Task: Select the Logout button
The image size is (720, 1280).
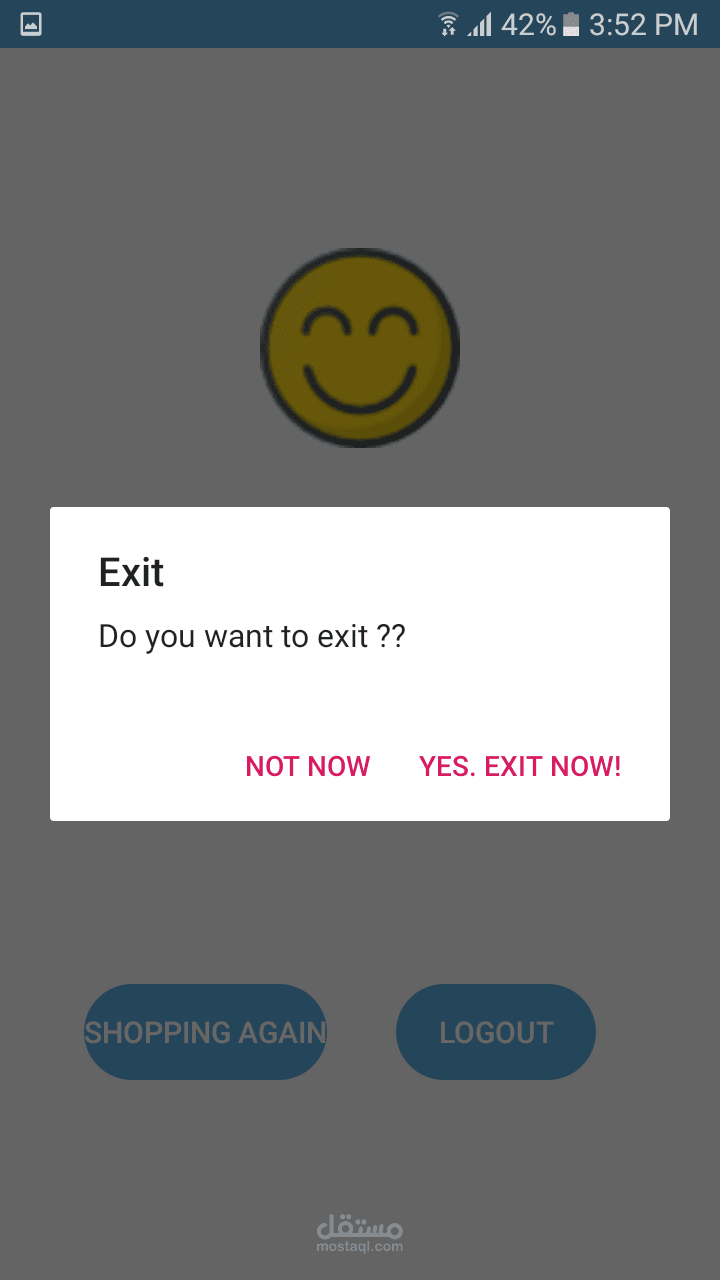Action: point(496,1032)
